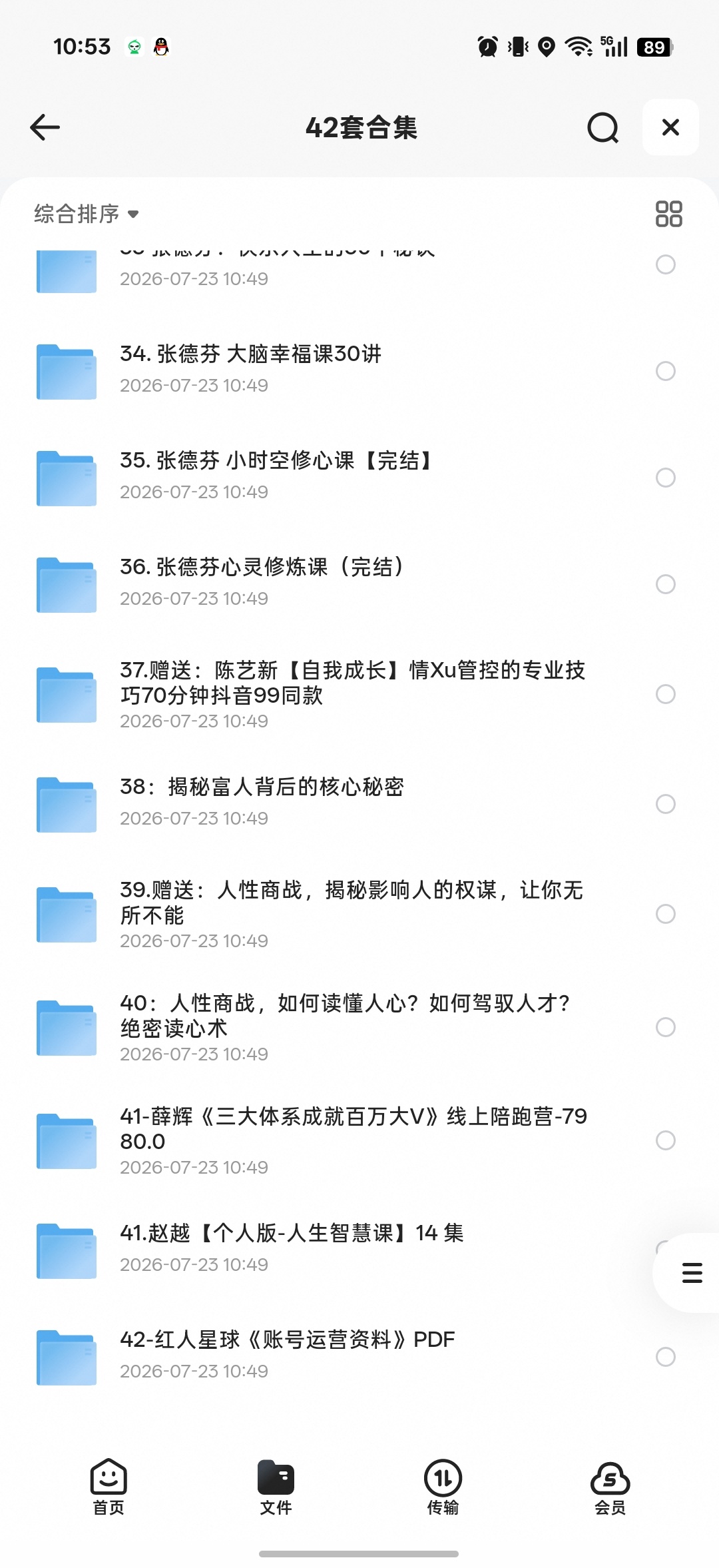The image size is (719, 1568).
Task: Select the checkbox for 39.赠送：人性商战
Action: point(666,914)
